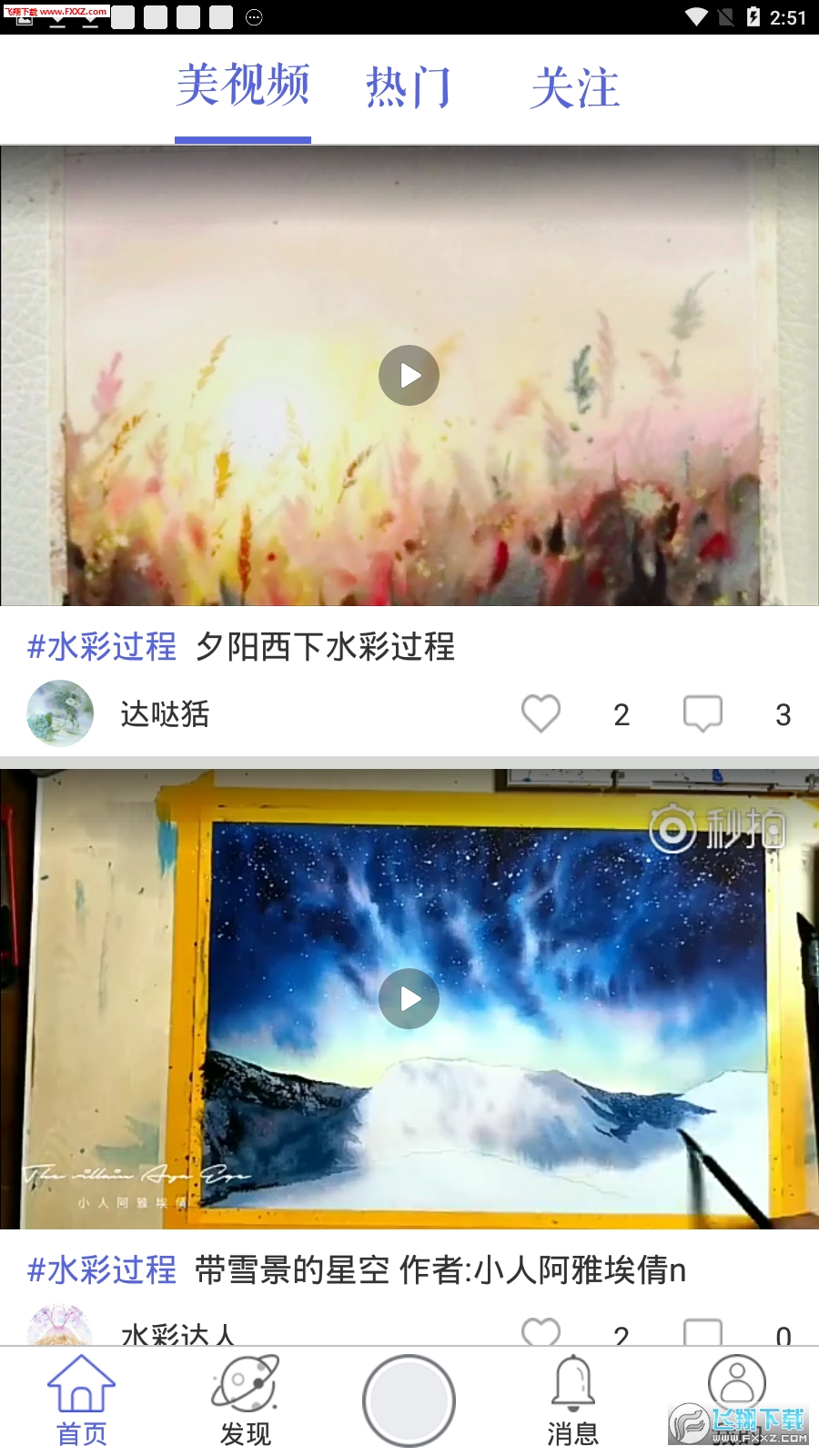
Task: Go to the 首页 home tab
Action: coord(82,1400)
